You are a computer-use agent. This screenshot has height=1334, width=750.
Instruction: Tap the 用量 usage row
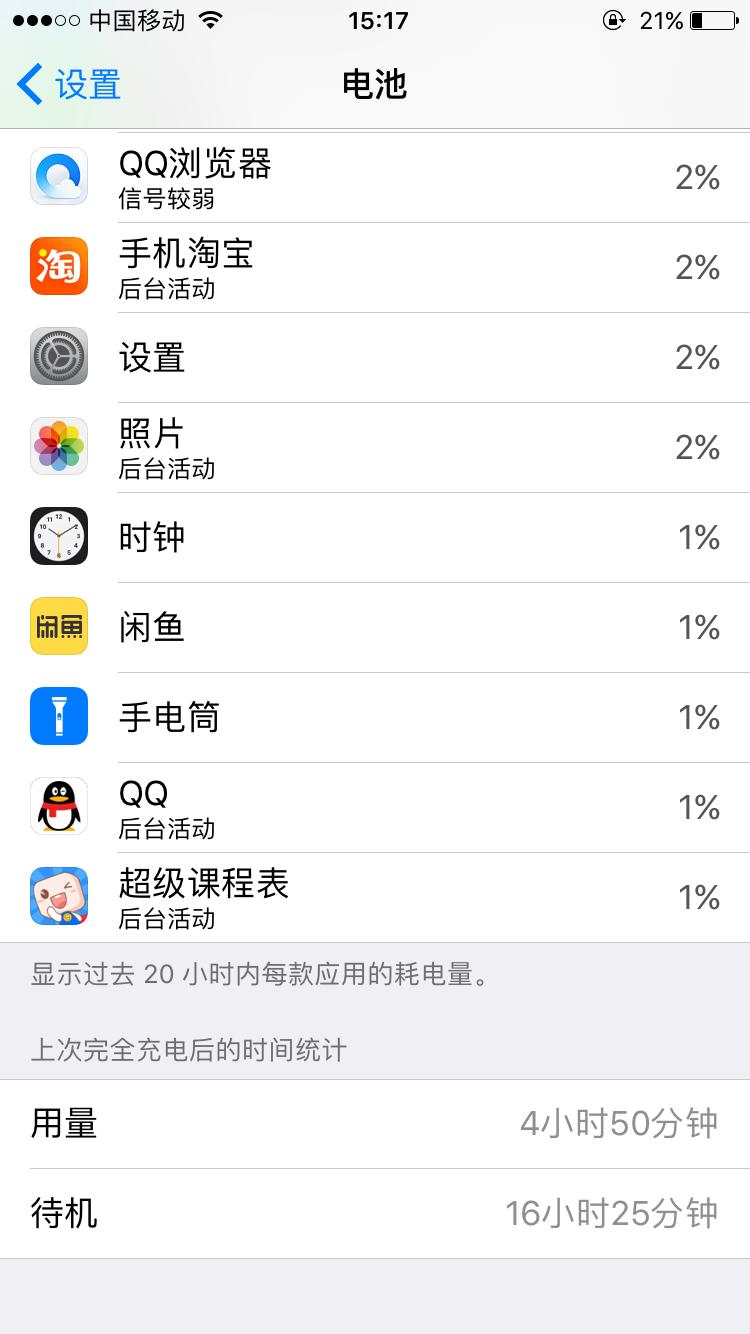click(x=375, y=1124)
